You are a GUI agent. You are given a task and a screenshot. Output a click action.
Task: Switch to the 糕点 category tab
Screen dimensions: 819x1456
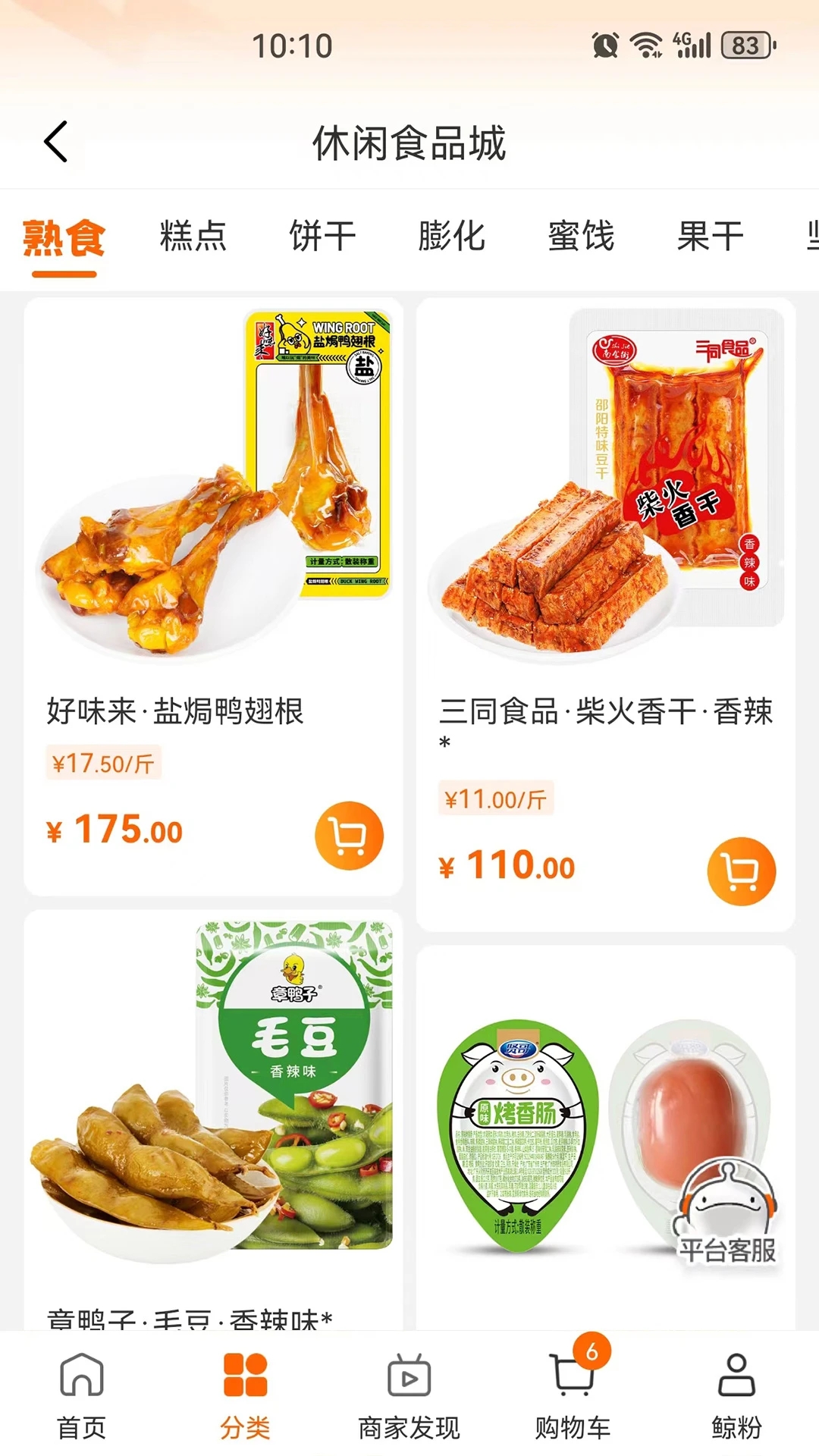coord(193,237)
